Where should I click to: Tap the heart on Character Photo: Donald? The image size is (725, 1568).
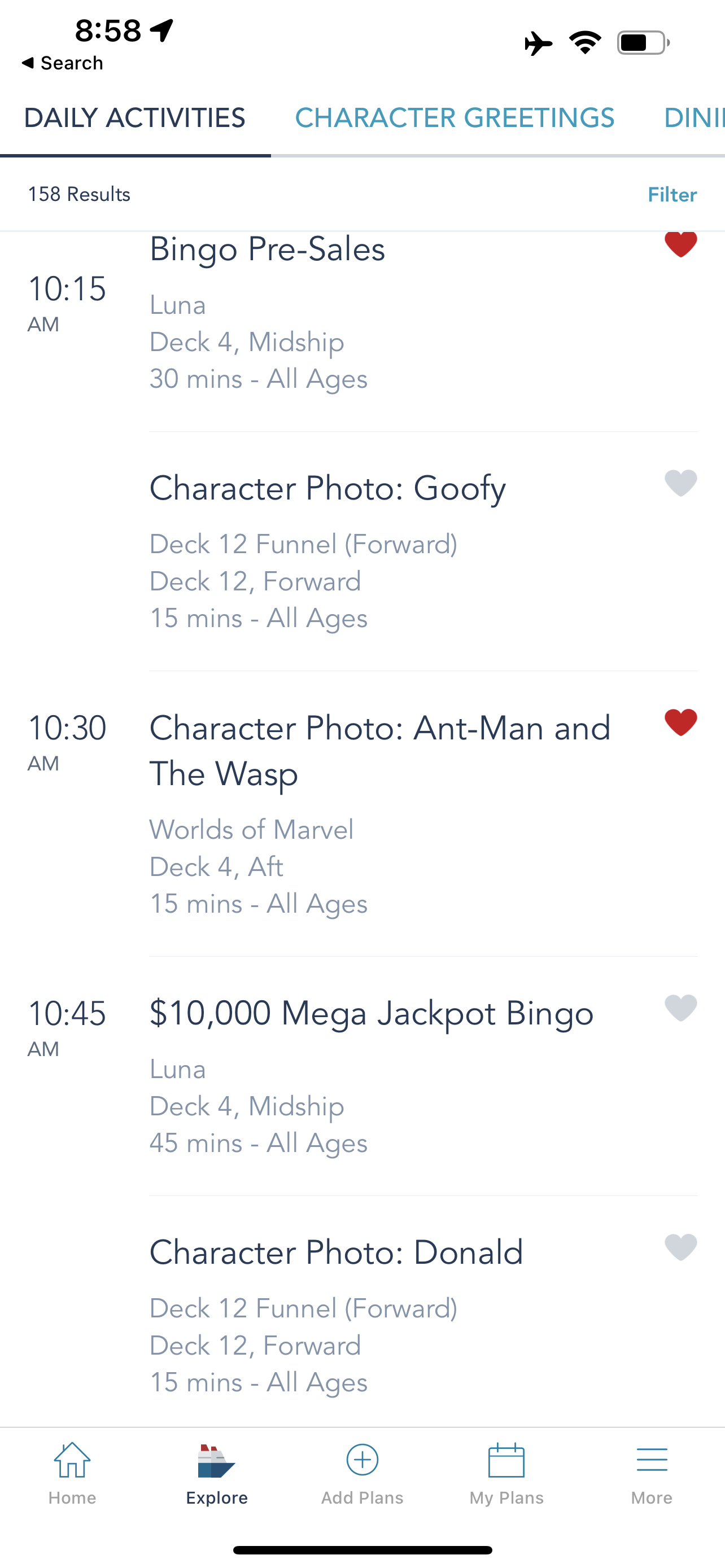680,1247
